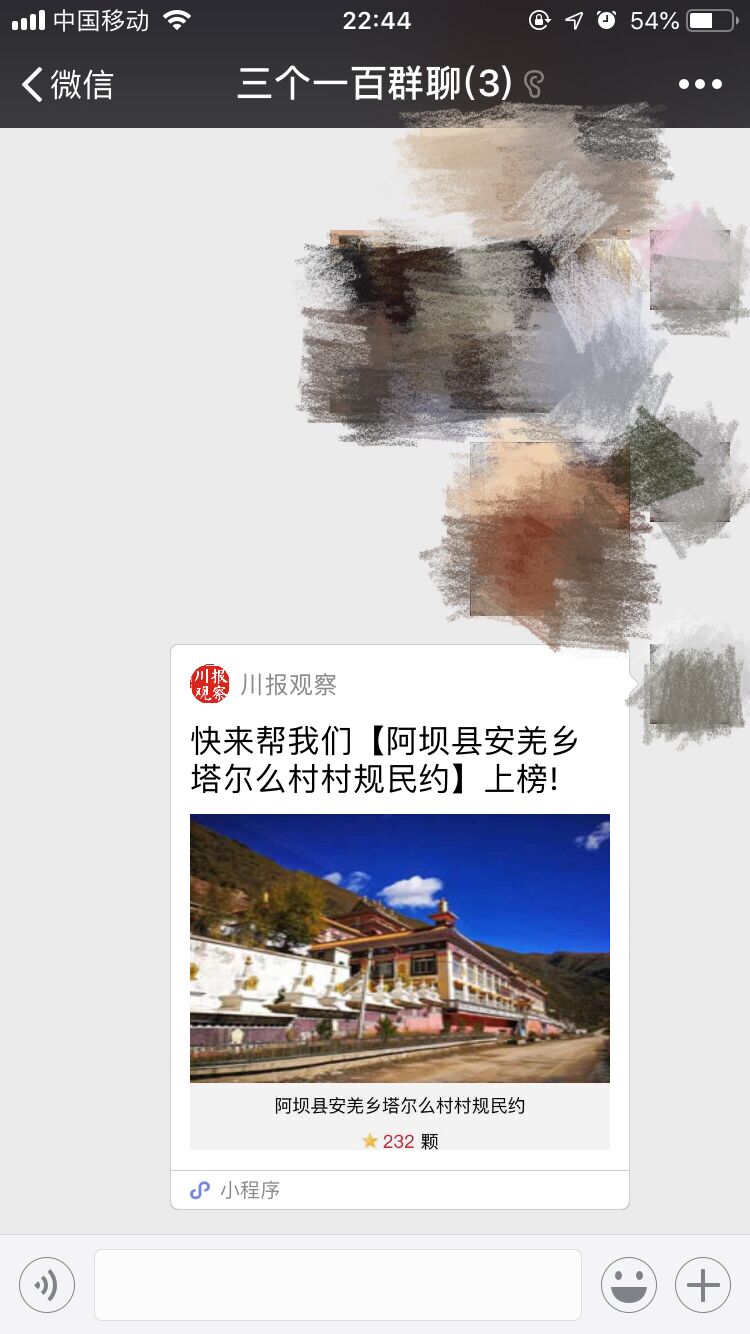The height and width of the screenshot is (1334, 750).
Task: Open the plus attachments menu
Action: (702, 1284)
